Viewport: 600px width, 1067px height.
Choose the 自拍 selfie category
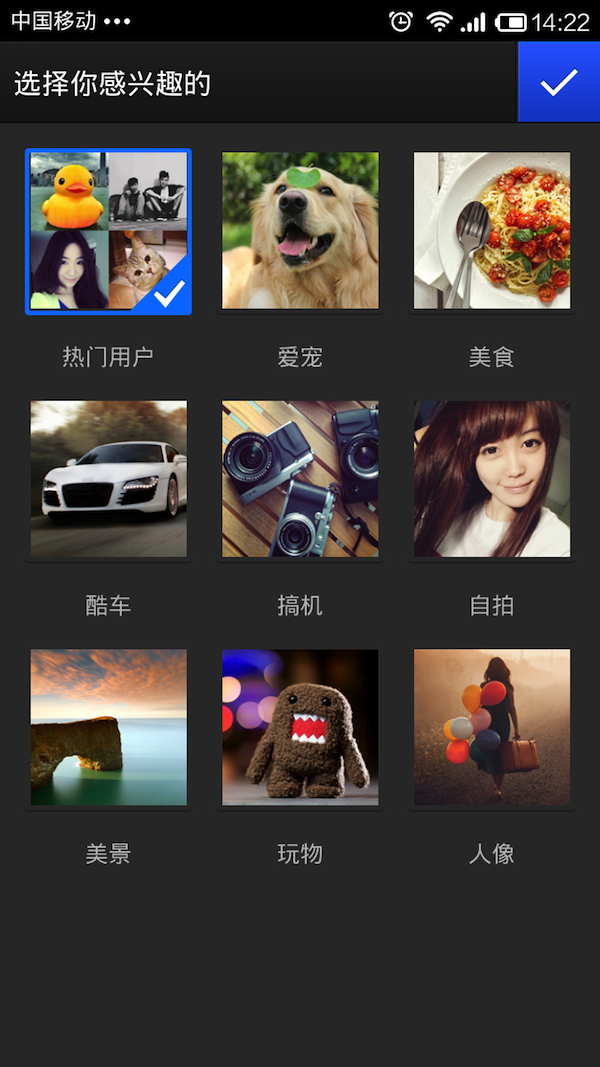point(492,479)
